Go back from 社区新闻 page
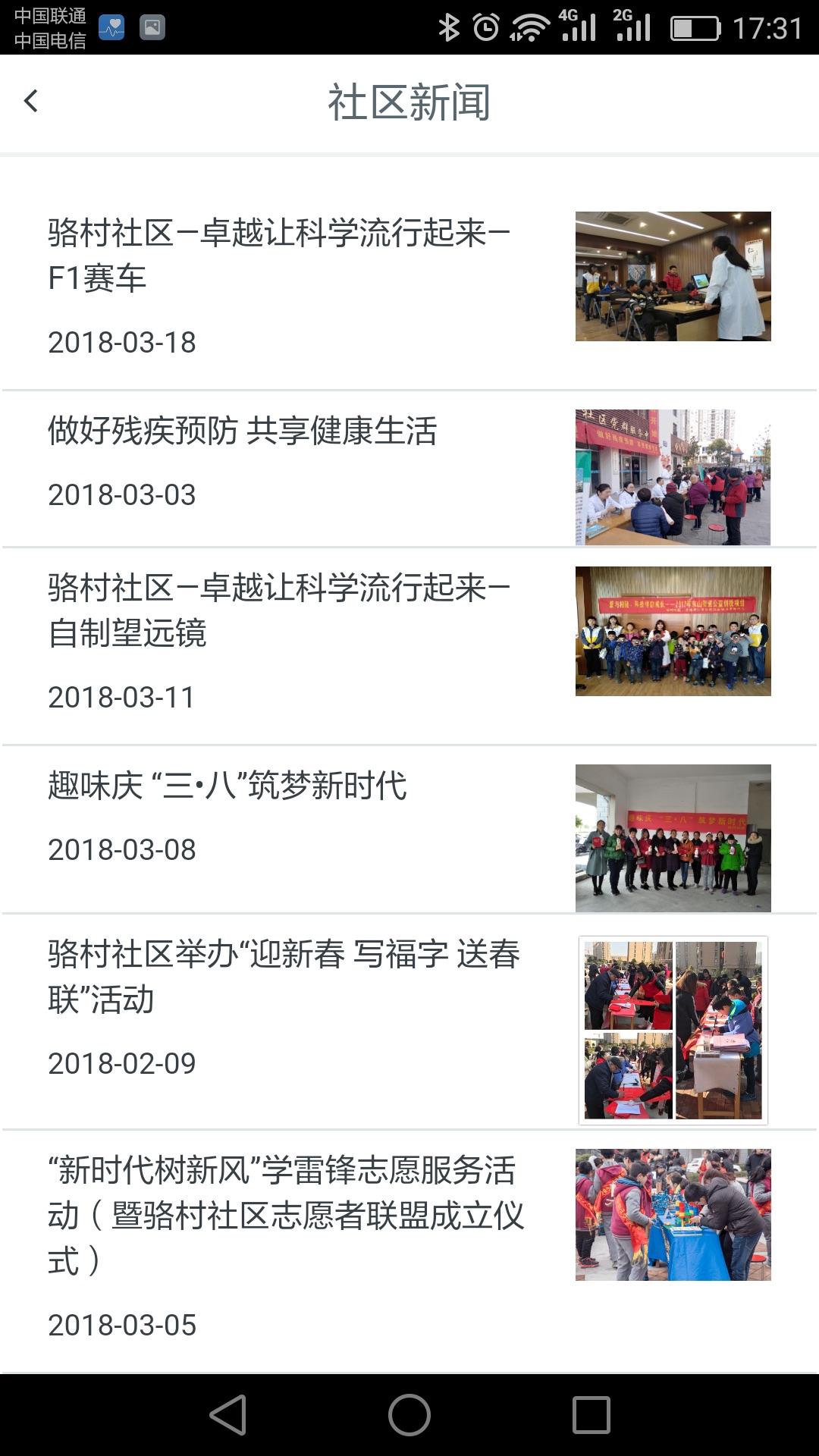The image size is (819, 1456). (31, 101)
